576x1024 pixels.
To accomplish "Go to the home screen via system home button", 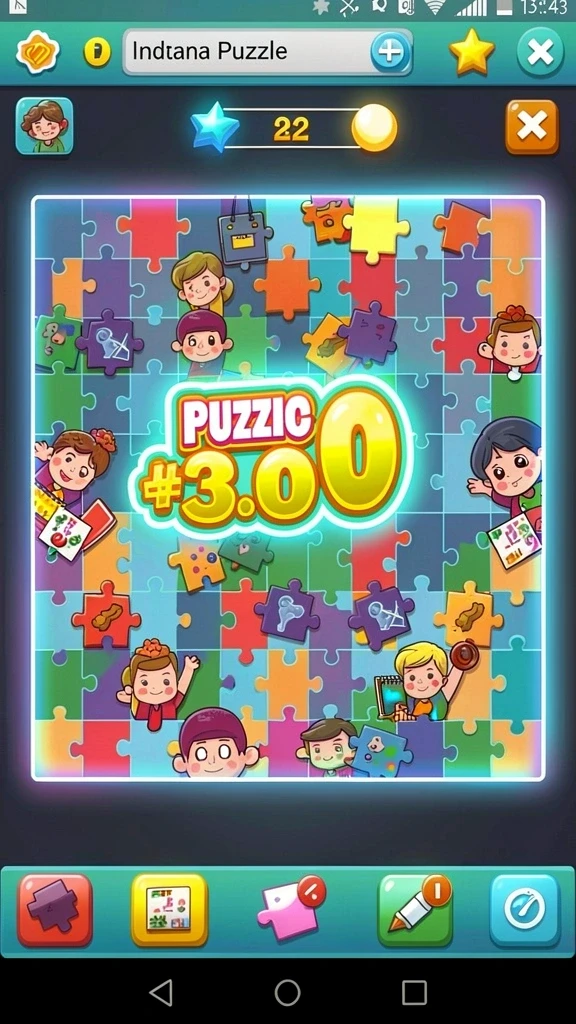I will coord(287,993).
